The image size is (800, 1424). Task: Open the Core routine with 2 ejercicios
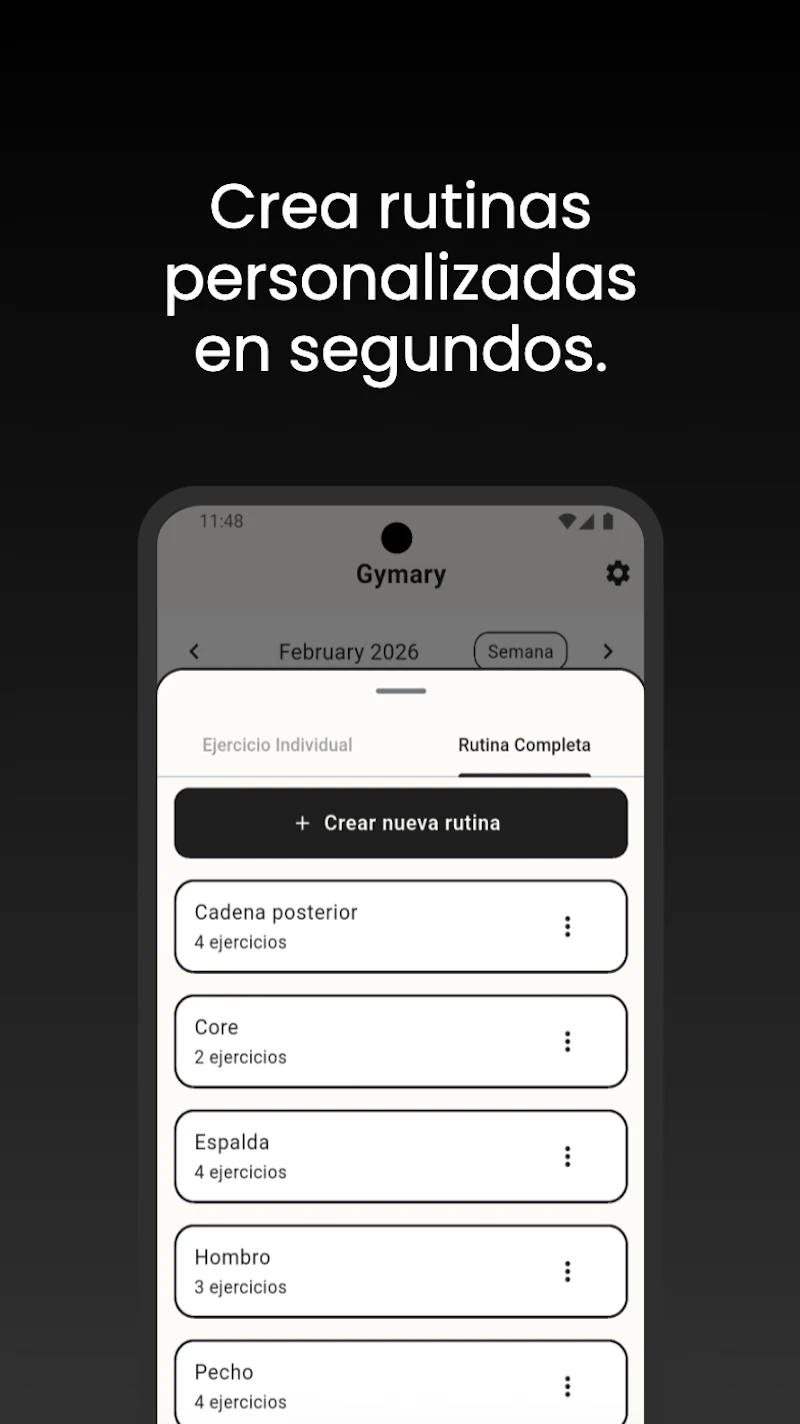(x=350, y=1041)
